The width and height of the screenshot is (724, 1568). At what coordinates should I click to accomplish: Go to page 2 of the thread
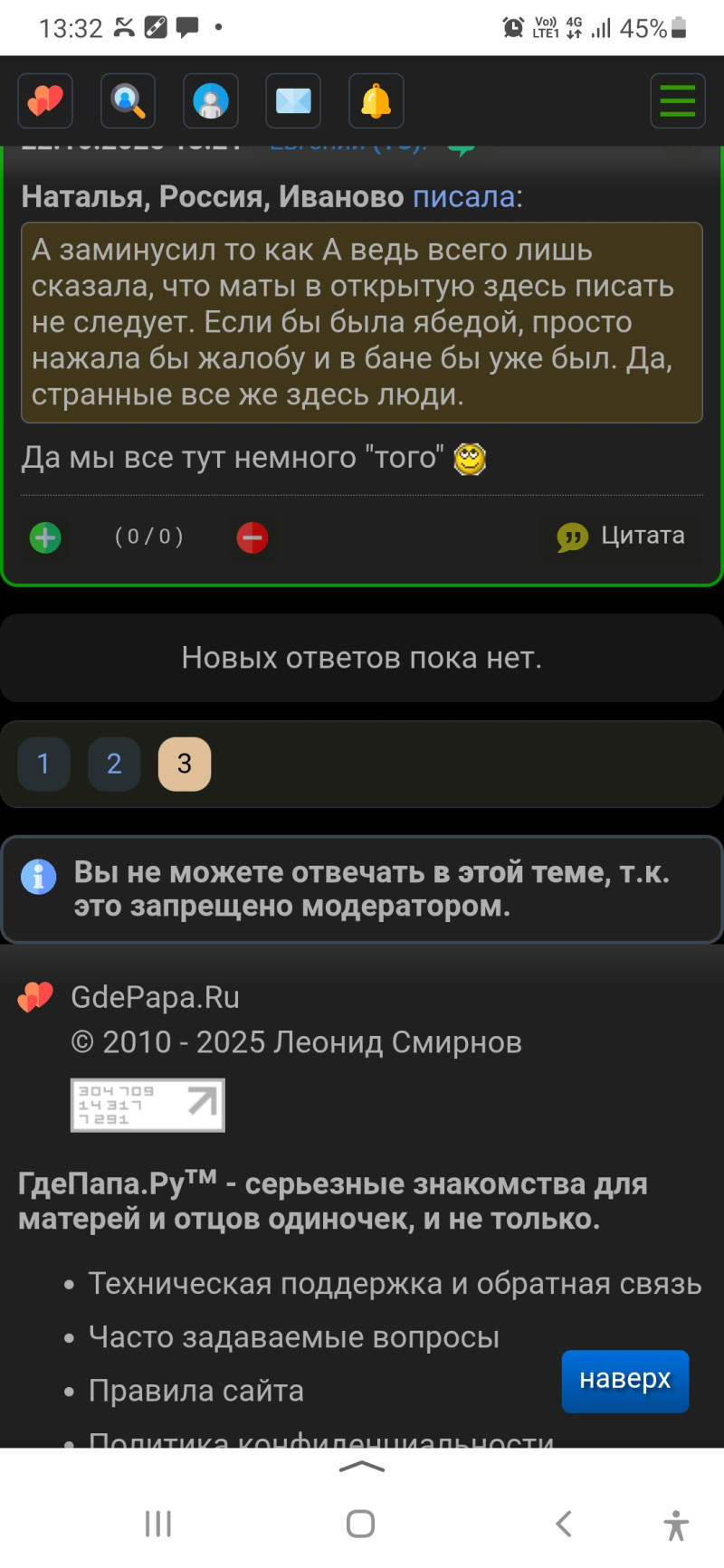pos(114,764)
